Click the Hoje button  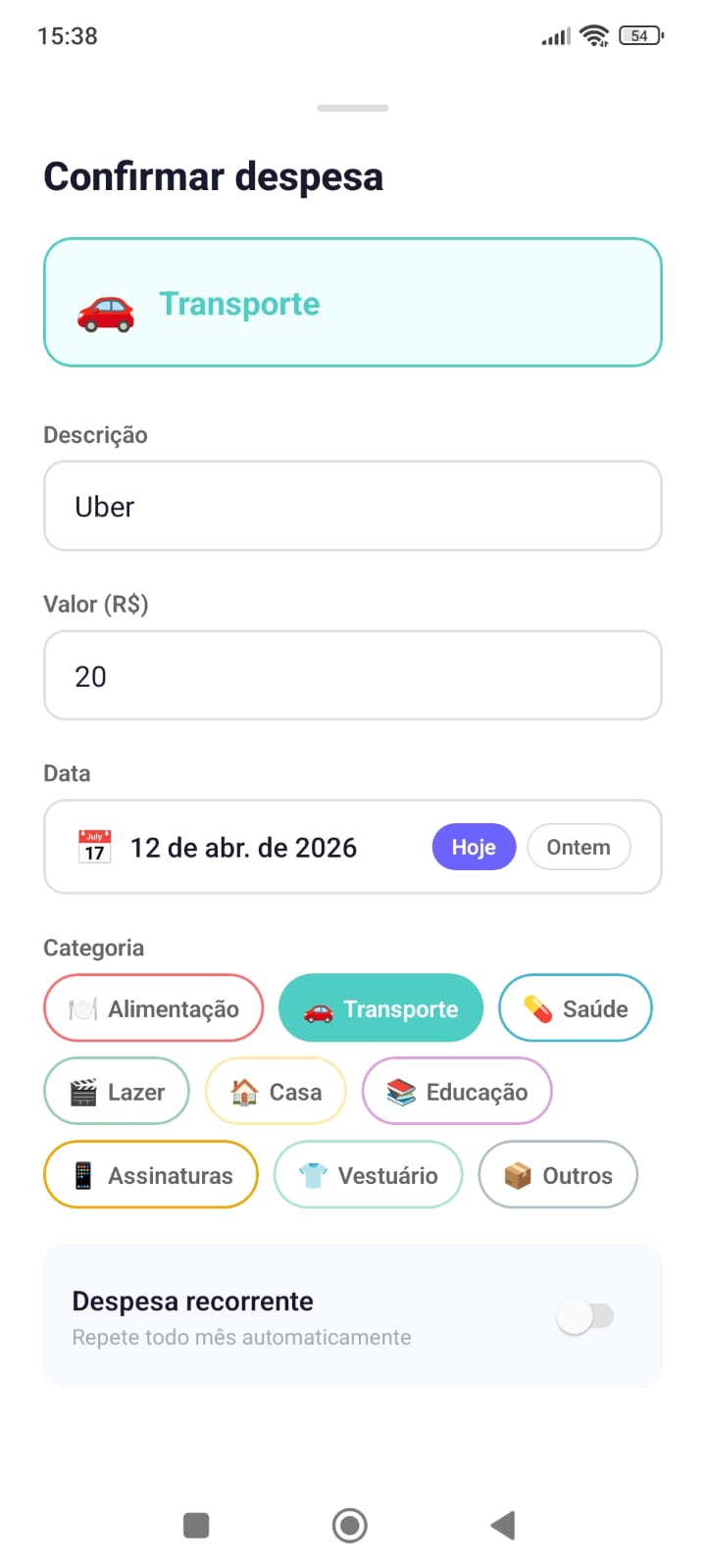474,846
